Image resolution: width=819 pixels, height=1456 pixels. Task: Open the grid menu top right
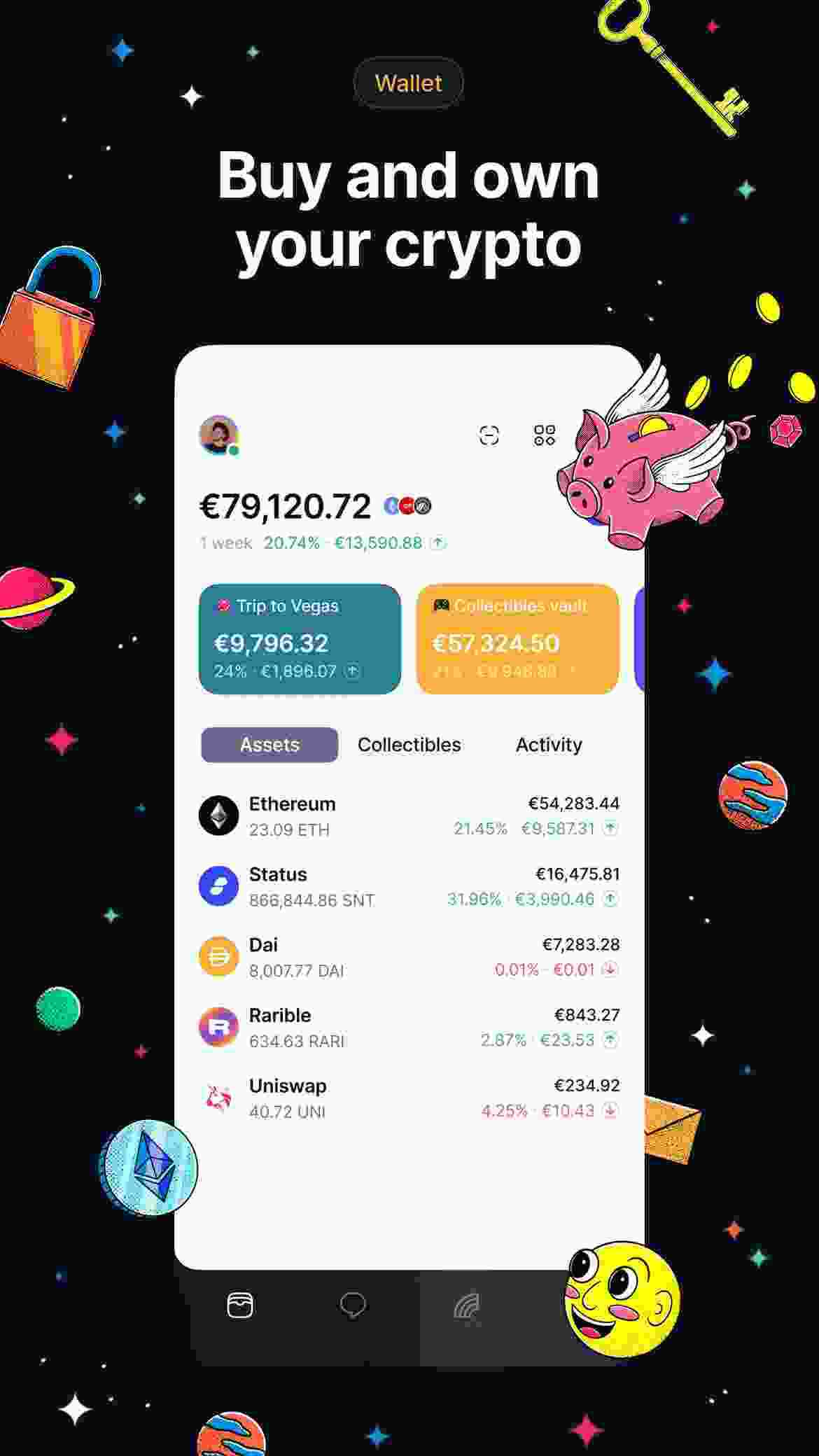click(x=544, y=435)
